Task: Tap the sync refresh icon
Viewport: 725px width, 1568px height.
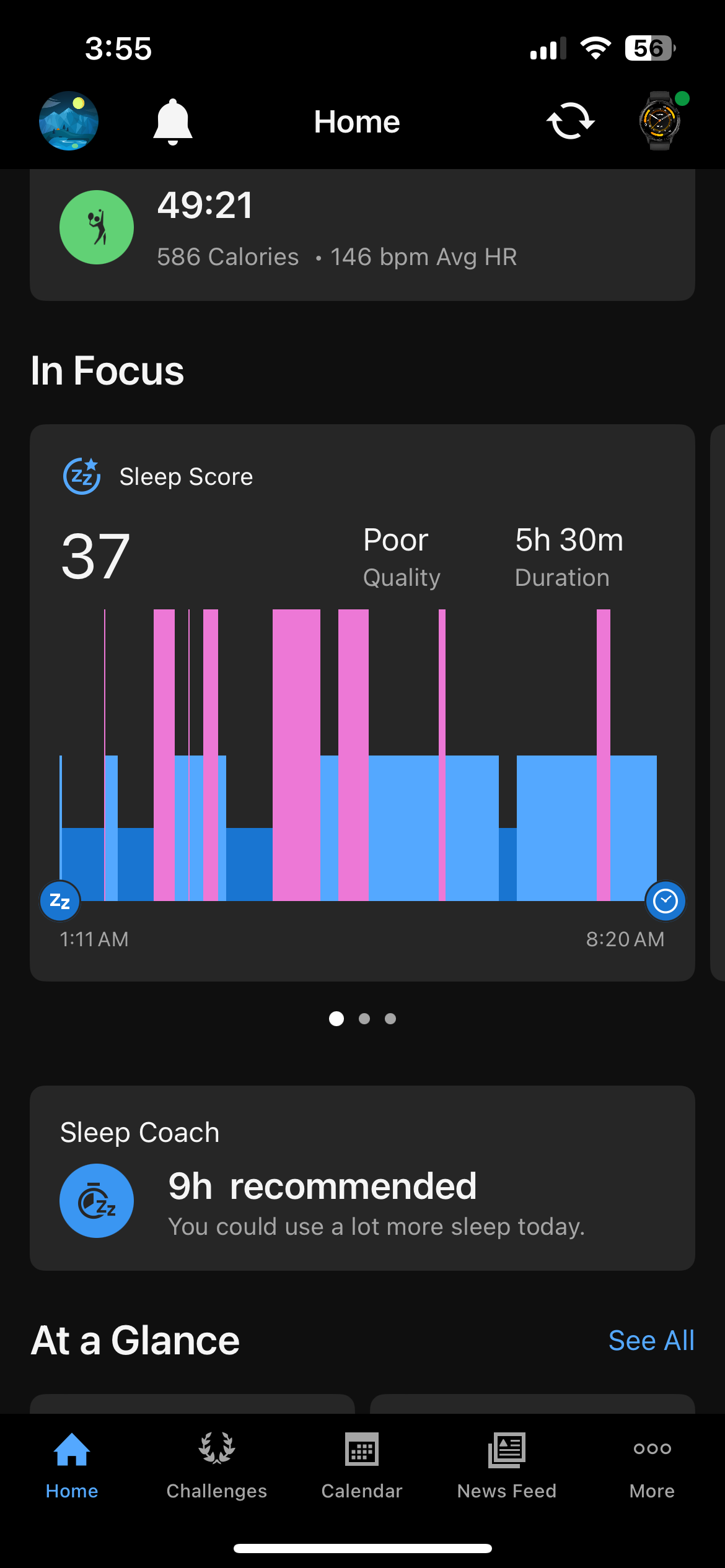Action: coord(571,121)
